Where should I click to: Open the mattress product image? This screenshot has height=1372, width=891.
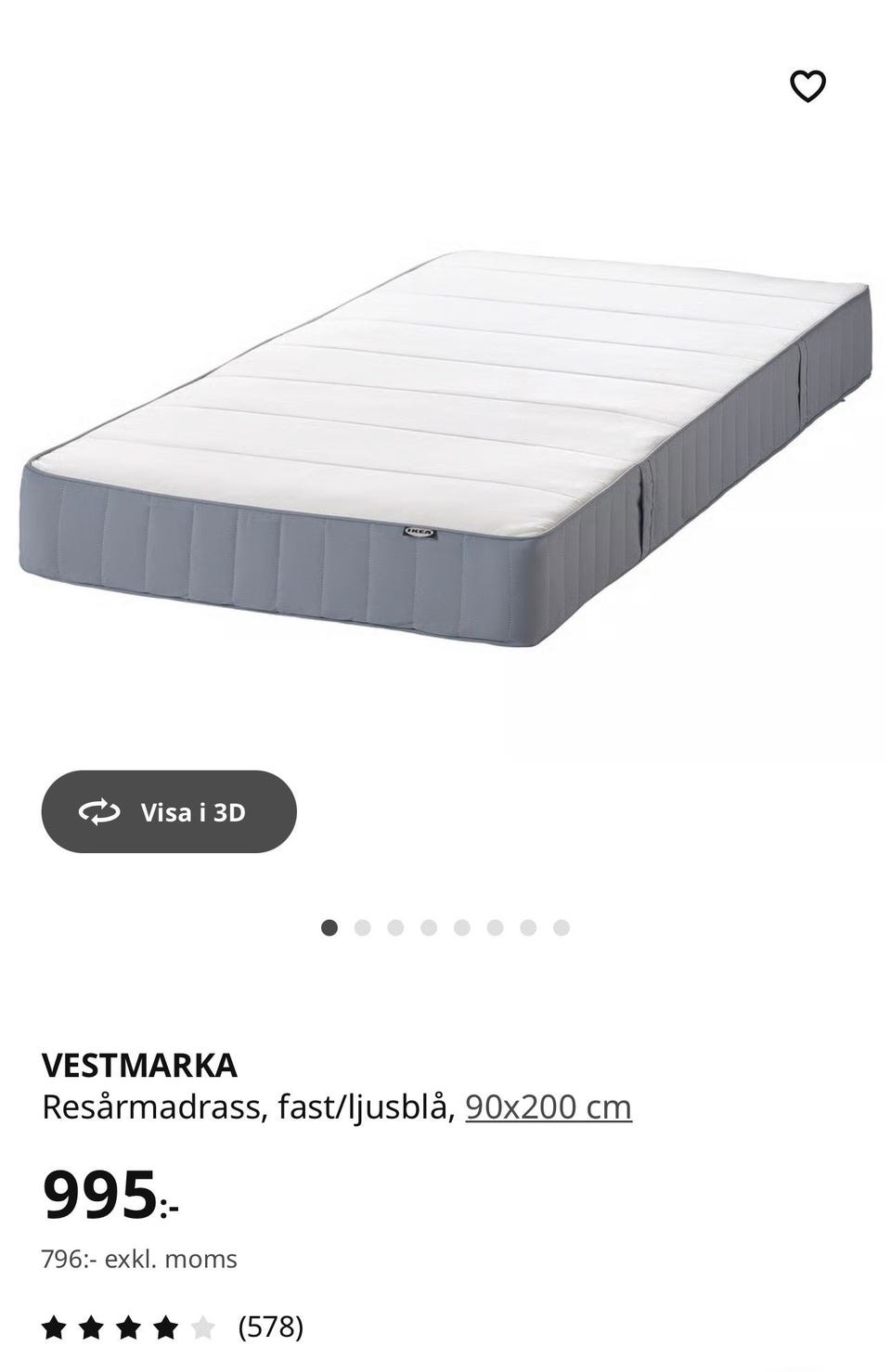445,446
